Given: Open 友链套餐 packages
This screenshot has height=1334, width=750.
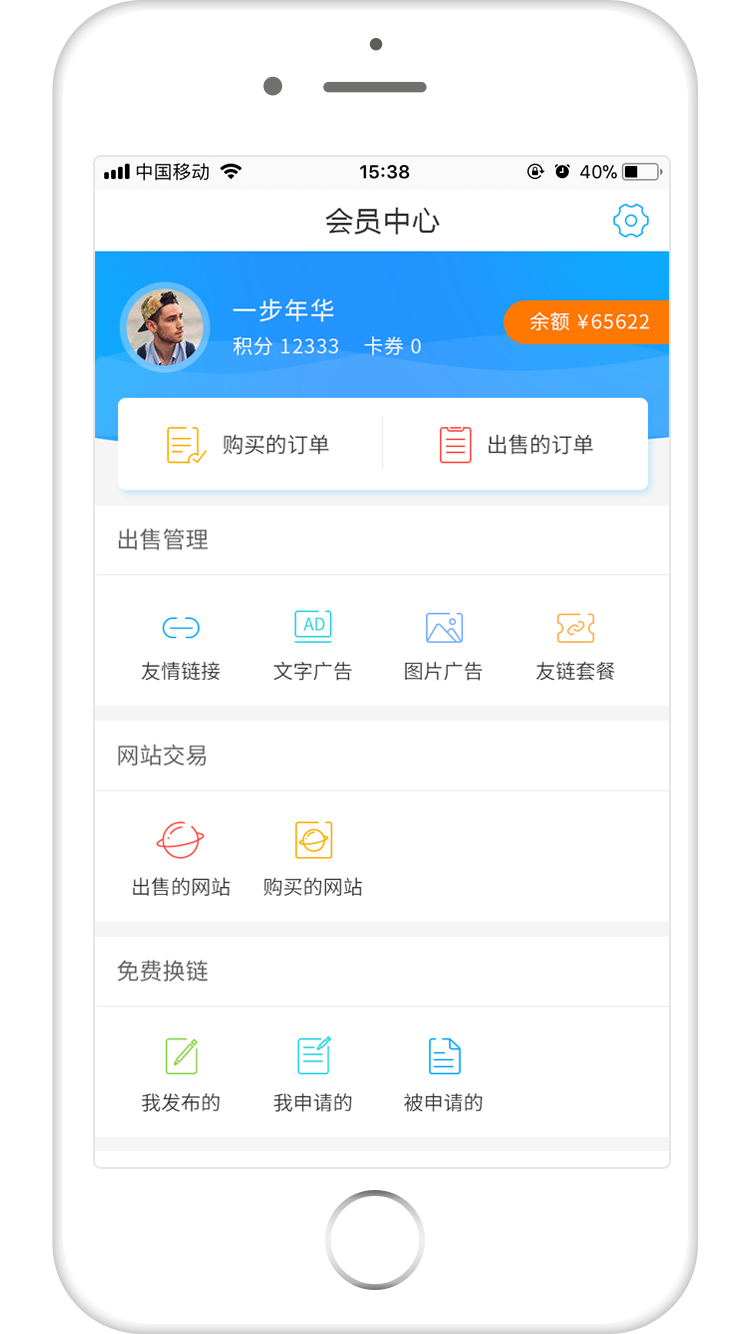Looking at the screenshot, I should pos(575,645).
